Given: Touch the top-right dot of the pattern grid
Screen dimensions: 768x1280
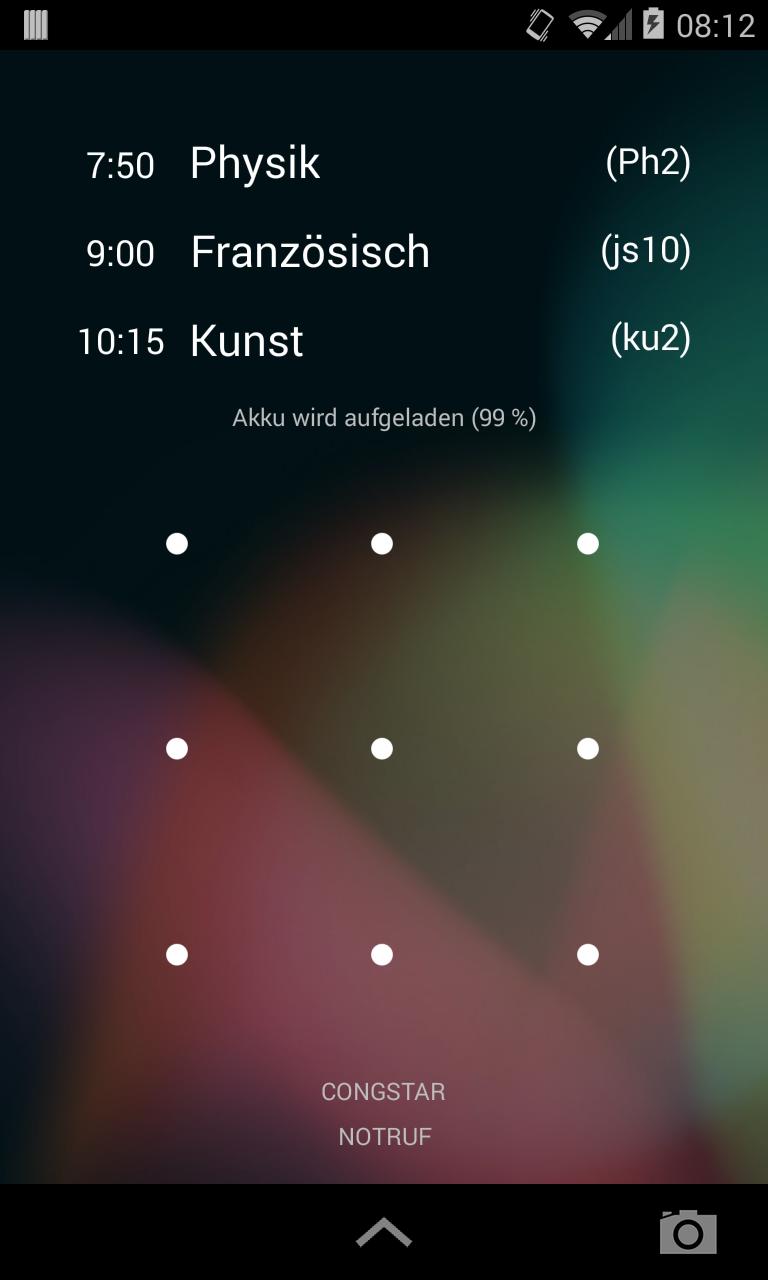Looking at the screenshot, I should point(588,544).
